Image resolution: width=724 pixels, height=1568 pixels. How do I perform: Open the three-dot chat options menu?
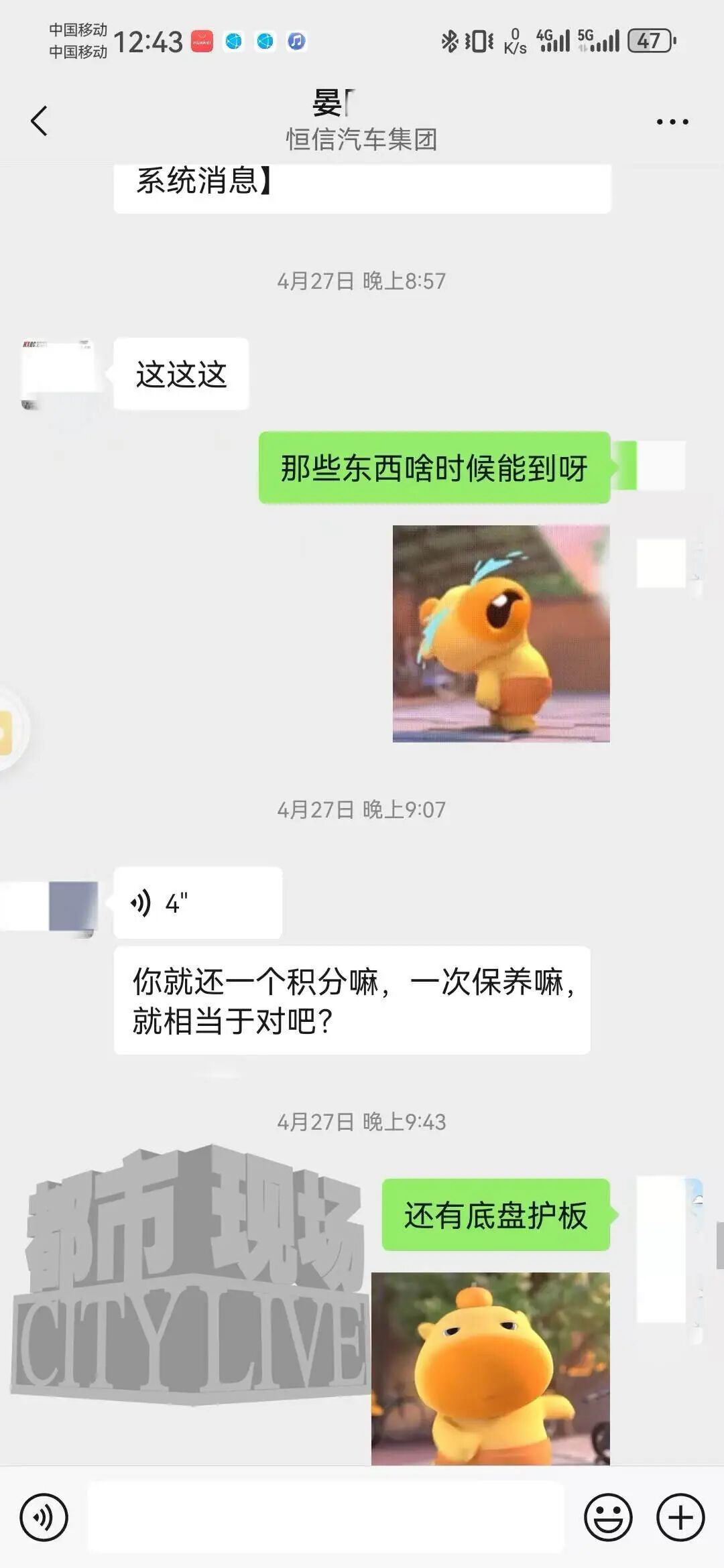pyautogui.click(x=672, y=122)
